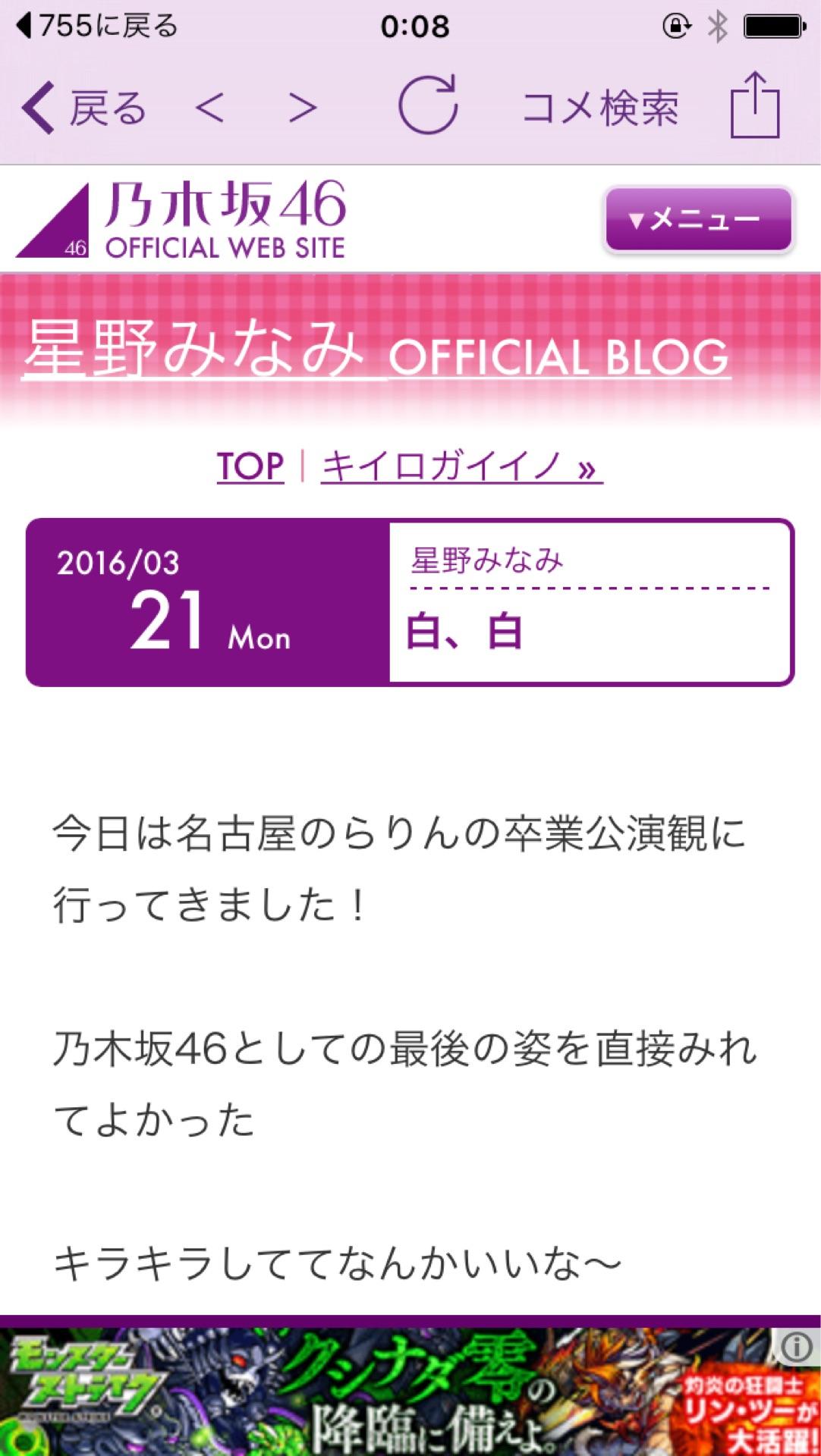The image size is (821, 1456).
Task: Tap the ad info icon
Action: click(797, 1346)
